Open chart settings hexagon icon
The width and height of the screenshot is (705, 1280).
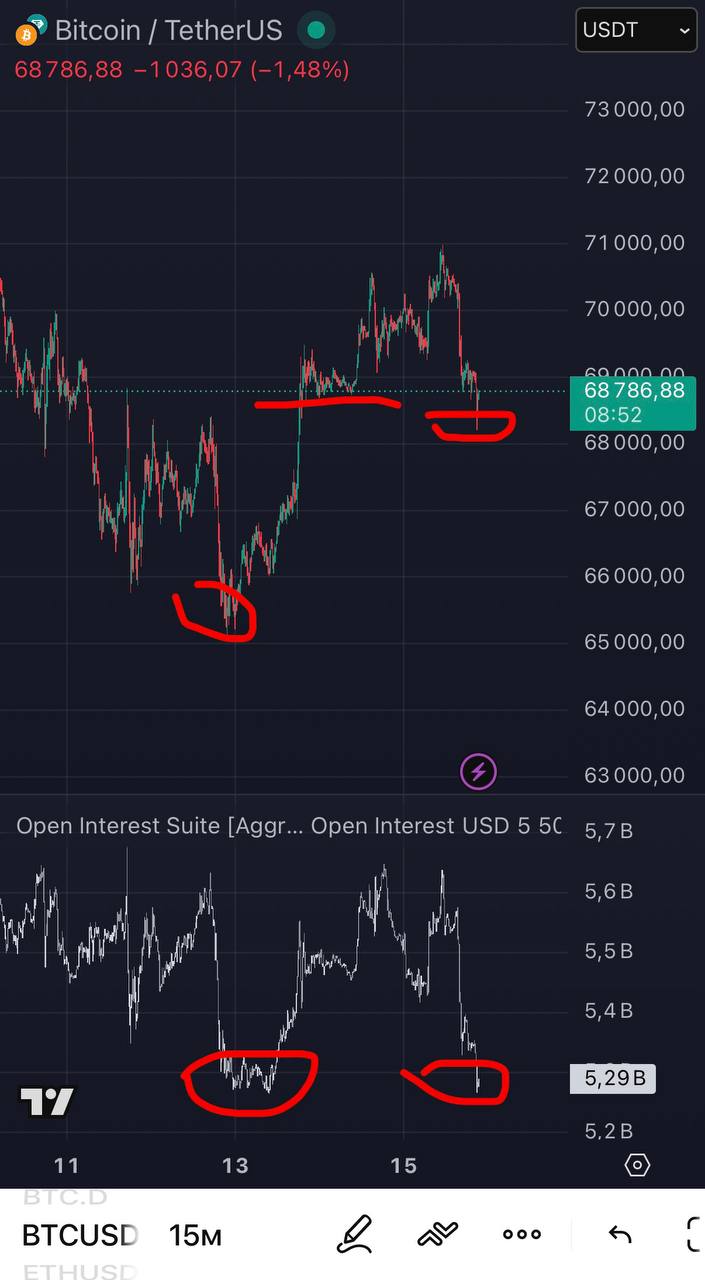(637, 1165)
